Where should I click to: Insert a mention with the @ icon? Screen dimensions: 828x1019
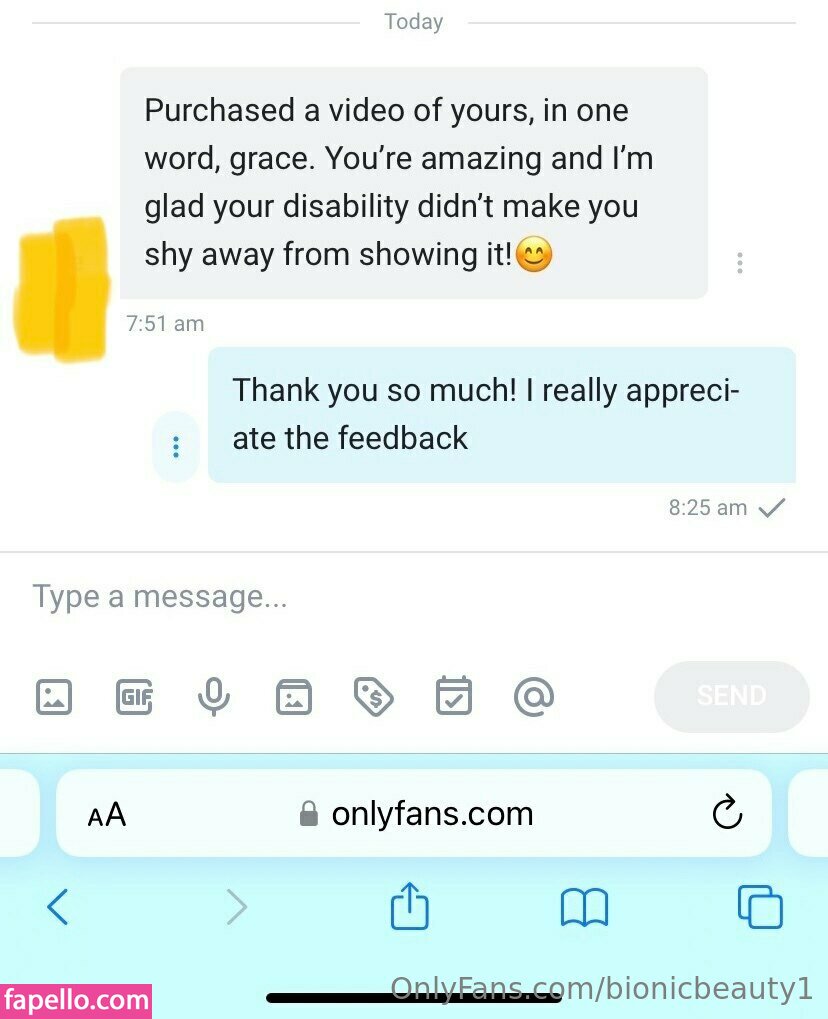(x=534, y=696)
